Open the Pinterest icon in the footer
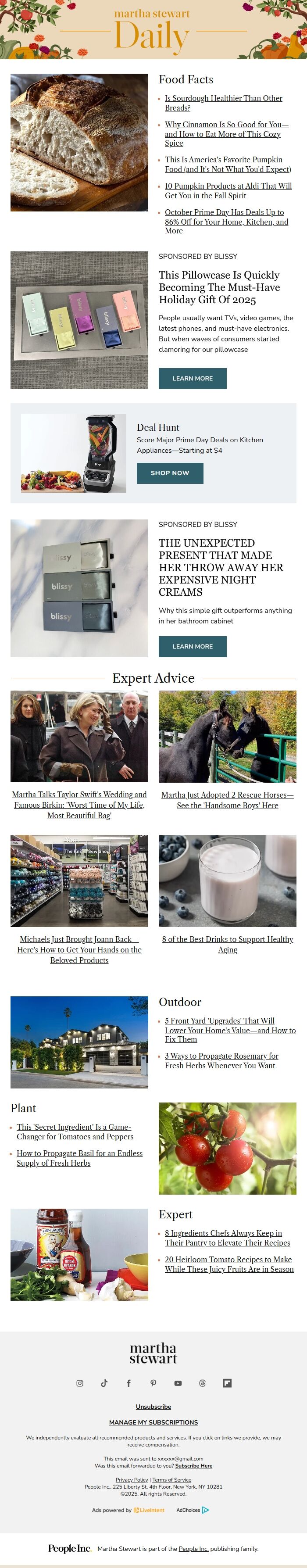307x1568 pixels. [x=153, y=1383]
